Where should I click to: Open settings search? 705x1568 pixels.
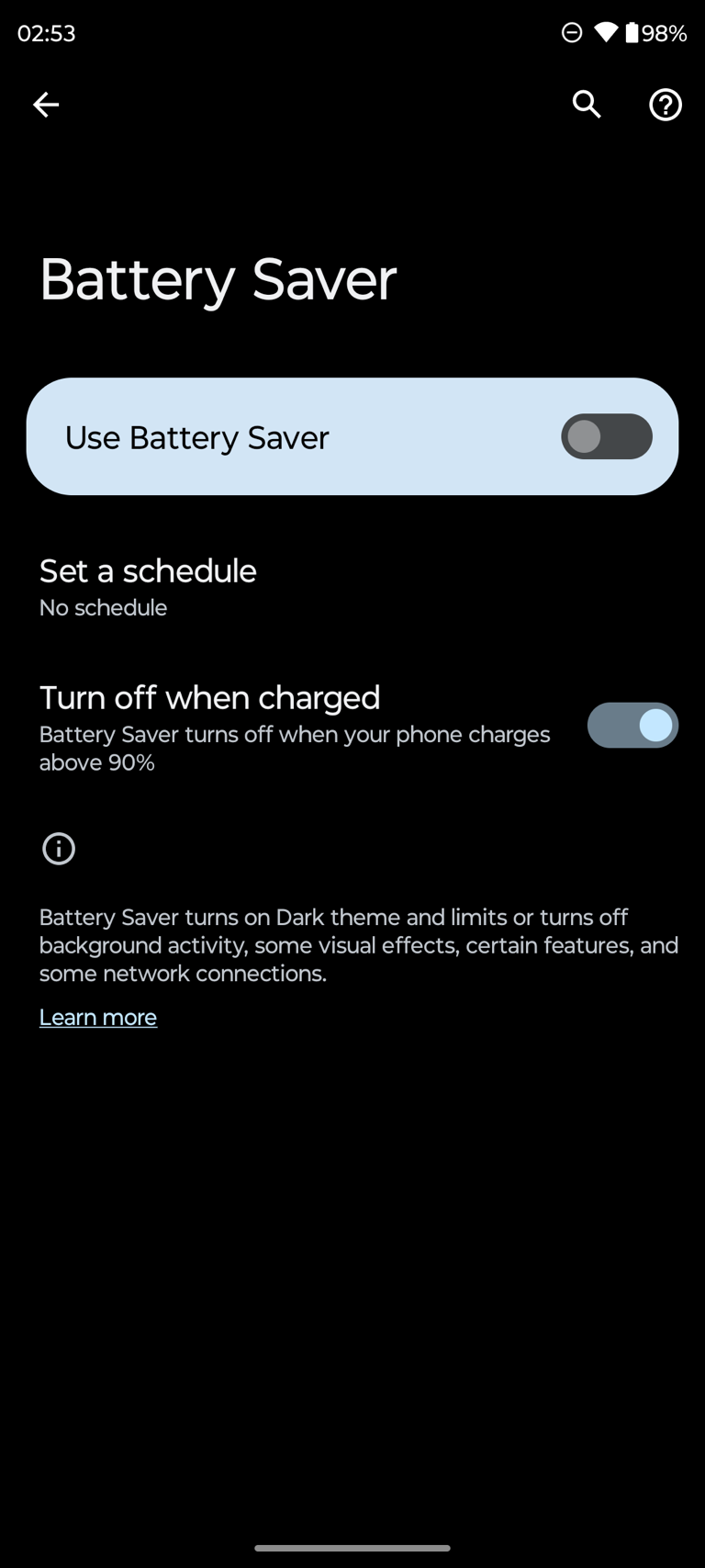click(x=587, y=105)
